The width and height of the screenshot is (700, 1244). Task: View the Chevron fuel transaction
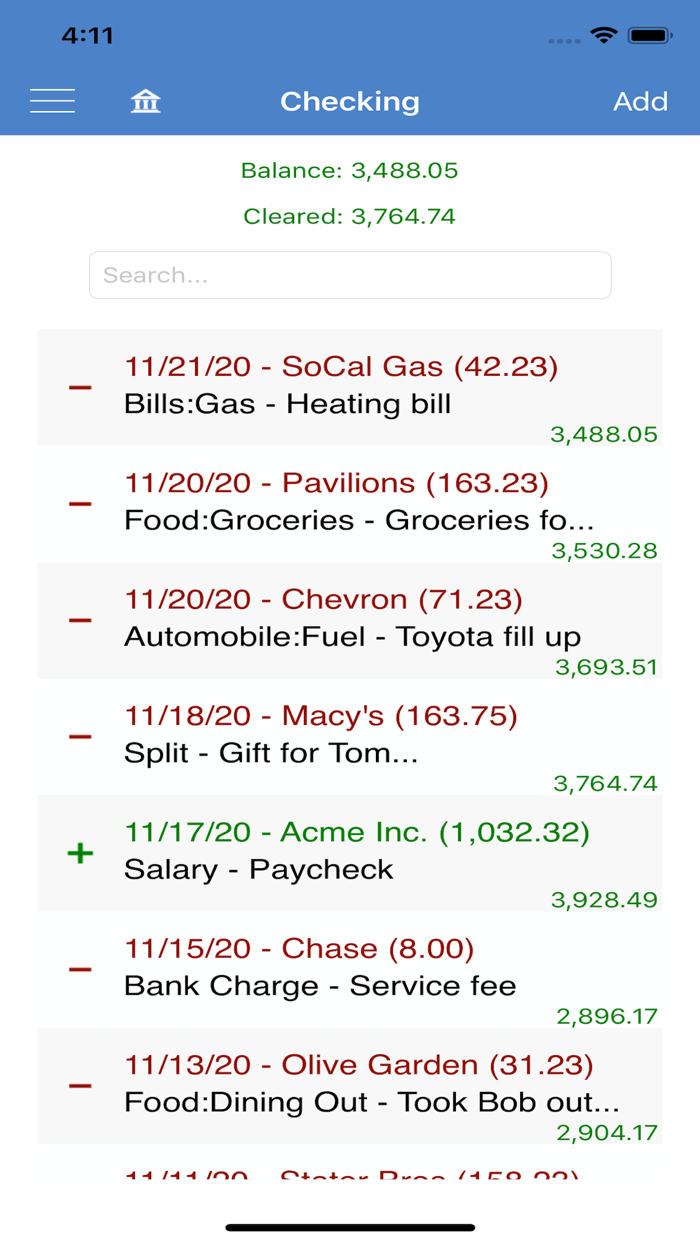[x=350, y=620]
